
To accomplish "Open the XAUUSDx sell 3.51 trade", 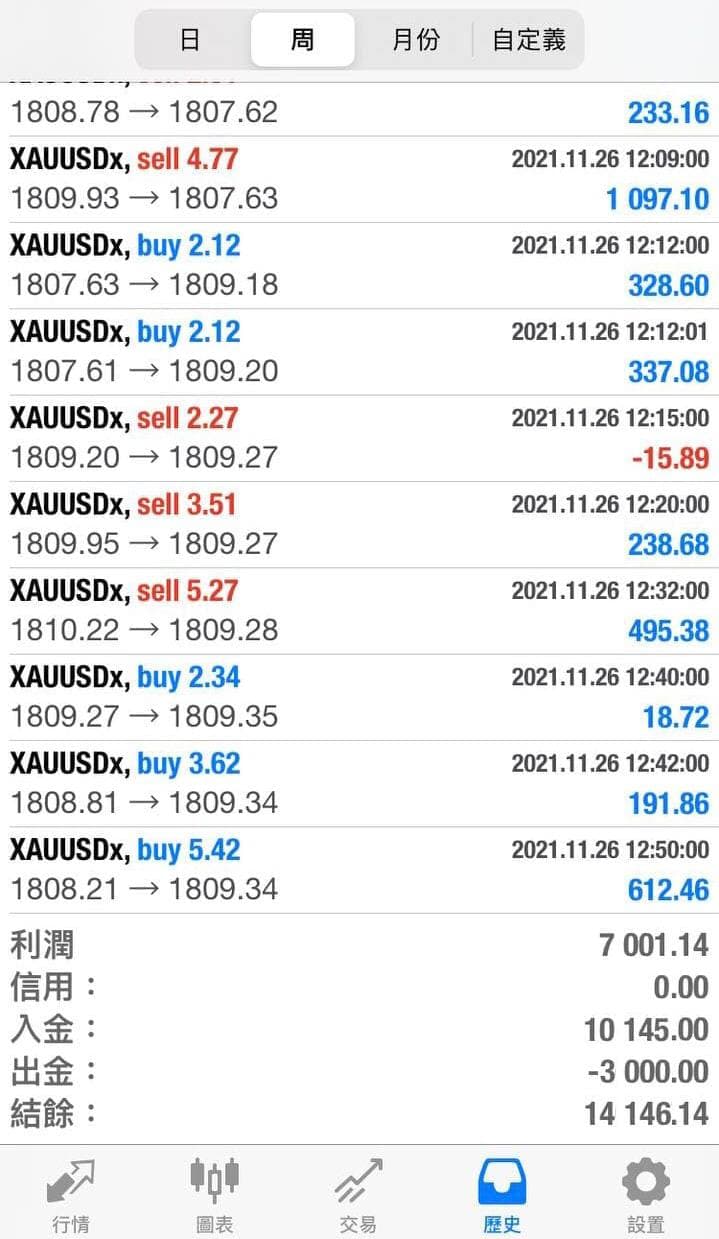I will point(359,524).
